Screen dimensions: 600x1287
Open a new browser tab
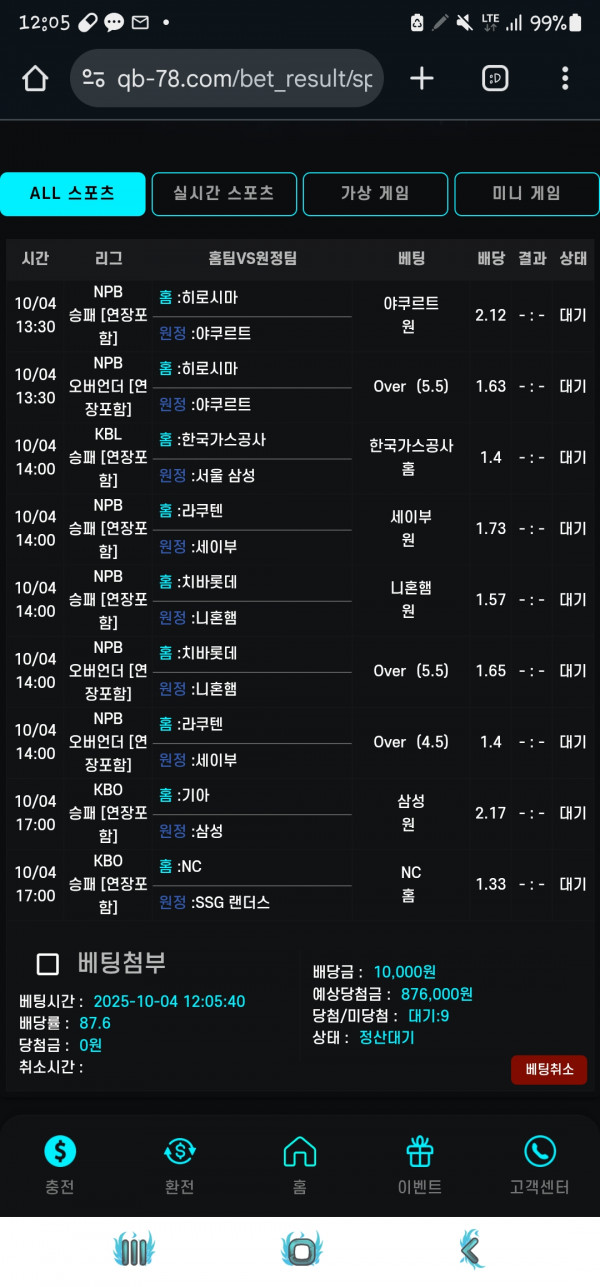point(422,79)
